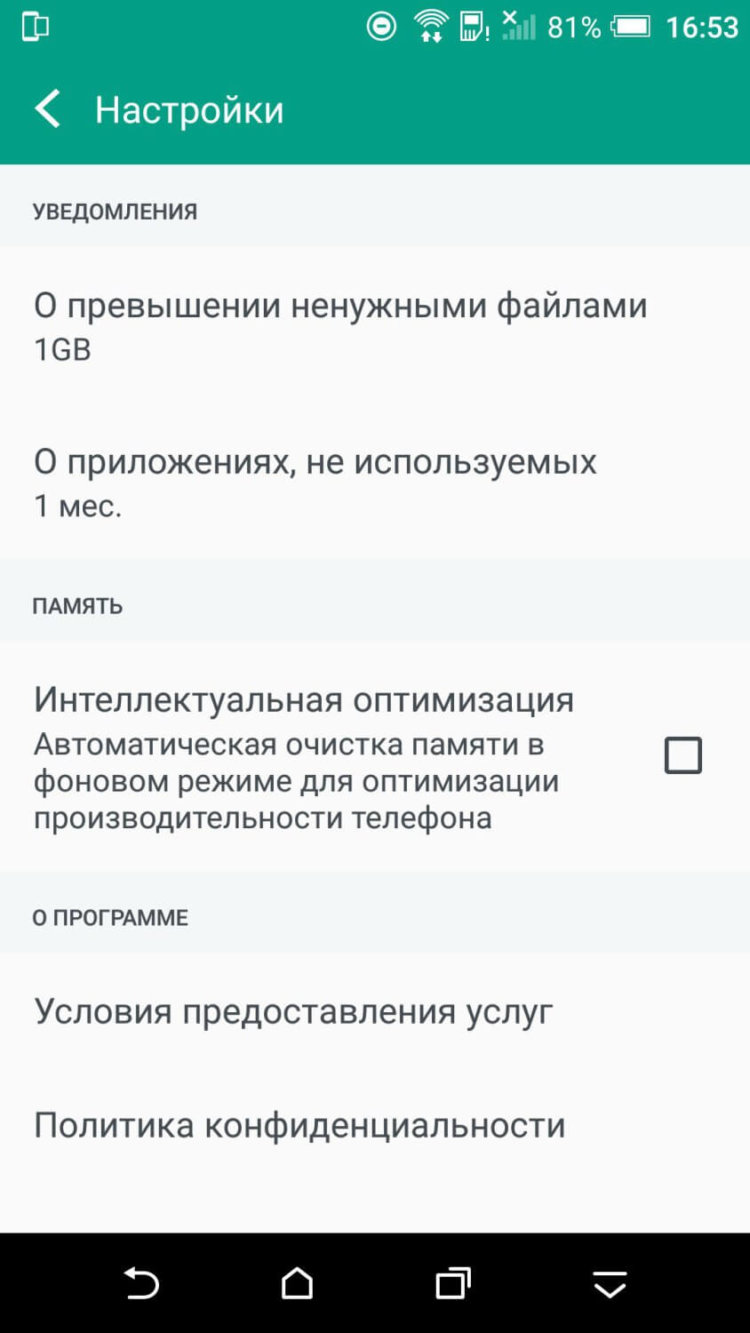This screenshot has height=1333, width=750.
Task: Open О превышении ненужными файлами setting
Action: [340, 322]
